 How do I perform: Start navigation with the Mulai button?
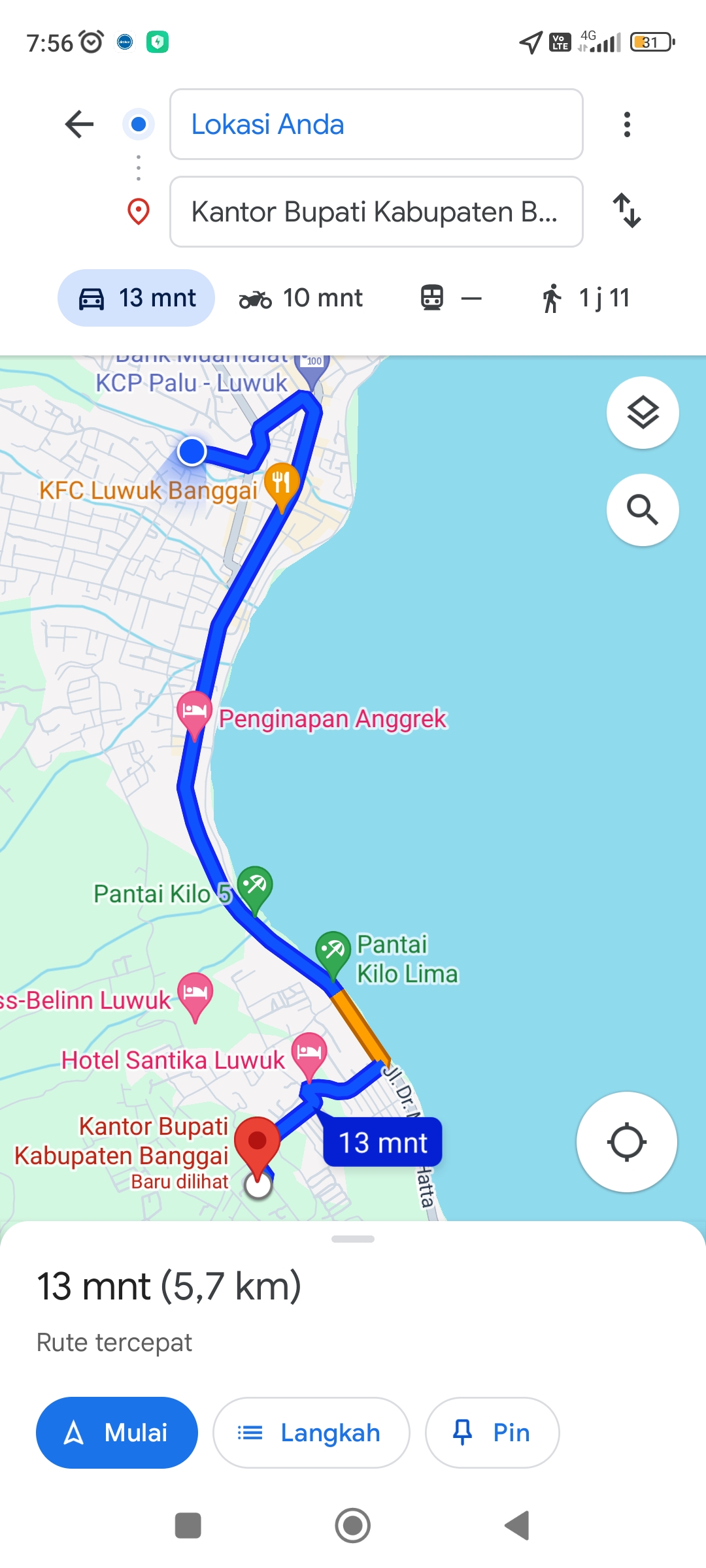point(117,1433)
